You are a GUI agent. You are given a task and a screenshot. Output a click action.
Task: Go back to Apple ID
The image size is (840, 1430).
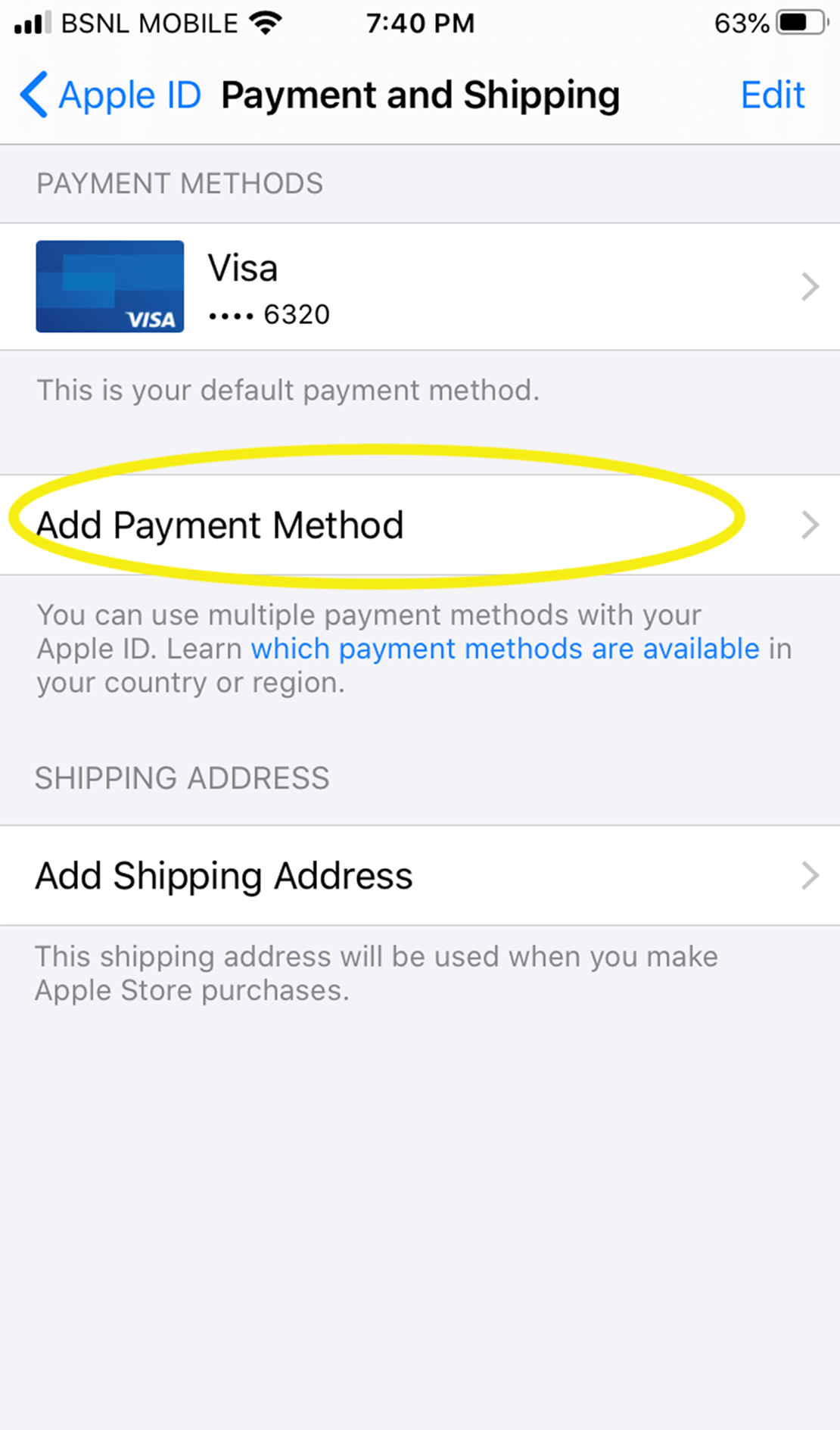[110, 95]
